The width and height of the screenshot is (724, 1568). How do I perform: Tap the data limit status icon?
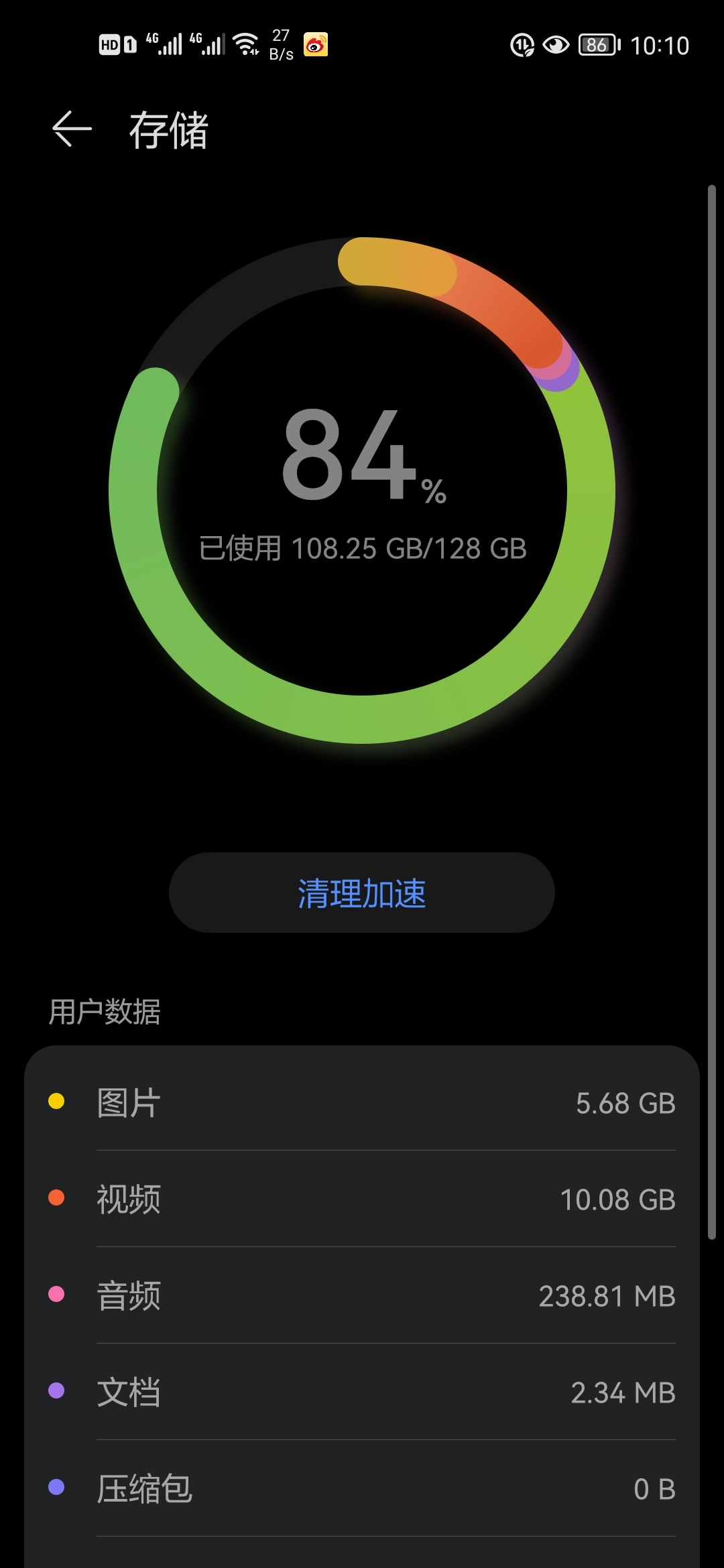[x=524, y=44]
